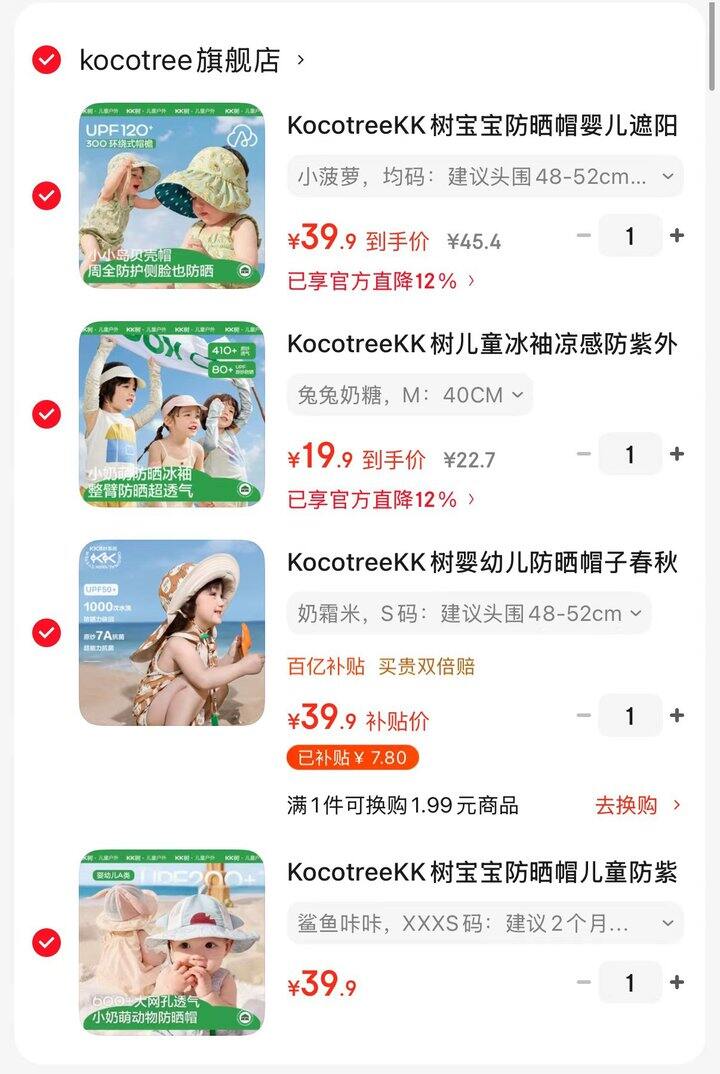Screen dimensions: 720x1074
Task: Add one more 鲨鱼咔咔 sun hat
Action: (x=677, y=982)
